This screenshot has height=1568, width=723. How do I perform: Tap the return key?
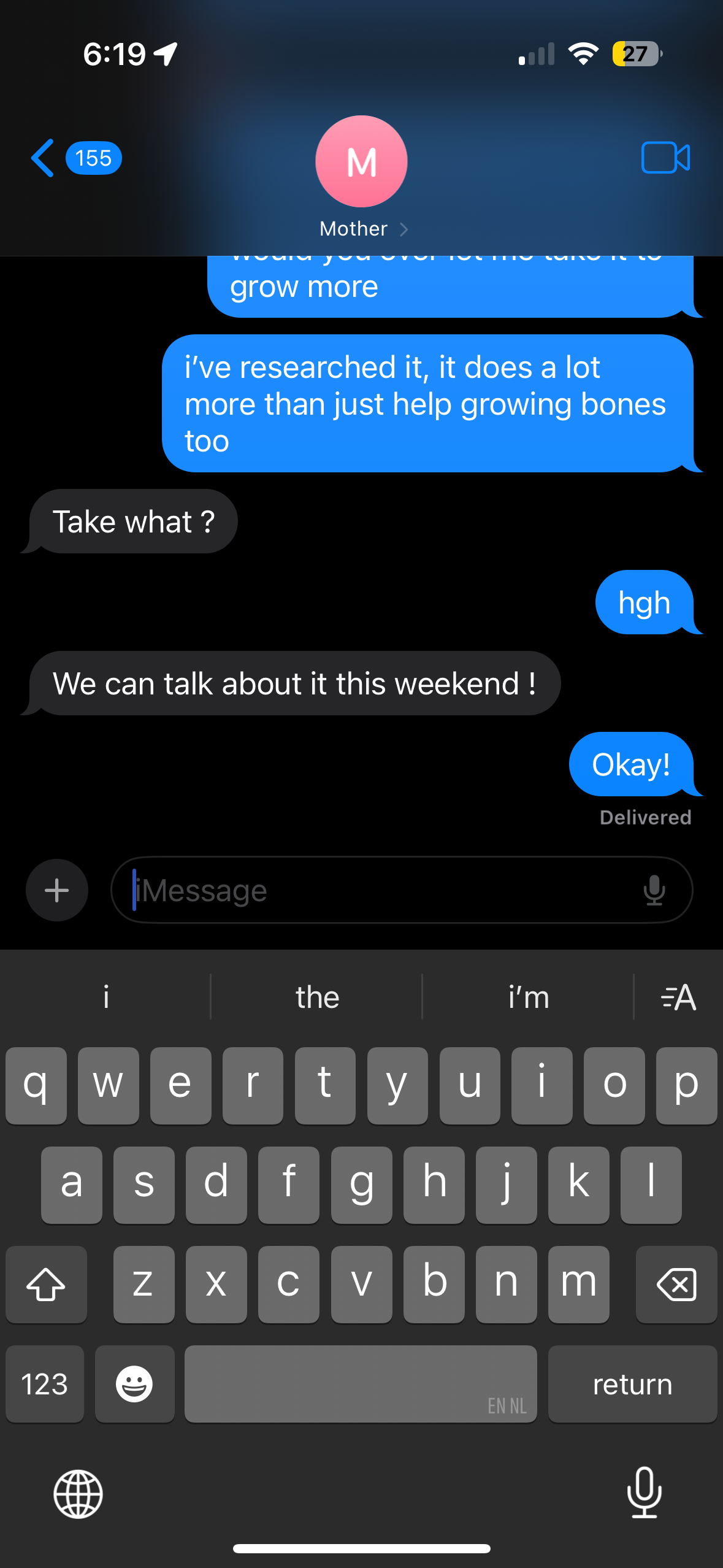pyautogui.click(x=632, y=1384)
